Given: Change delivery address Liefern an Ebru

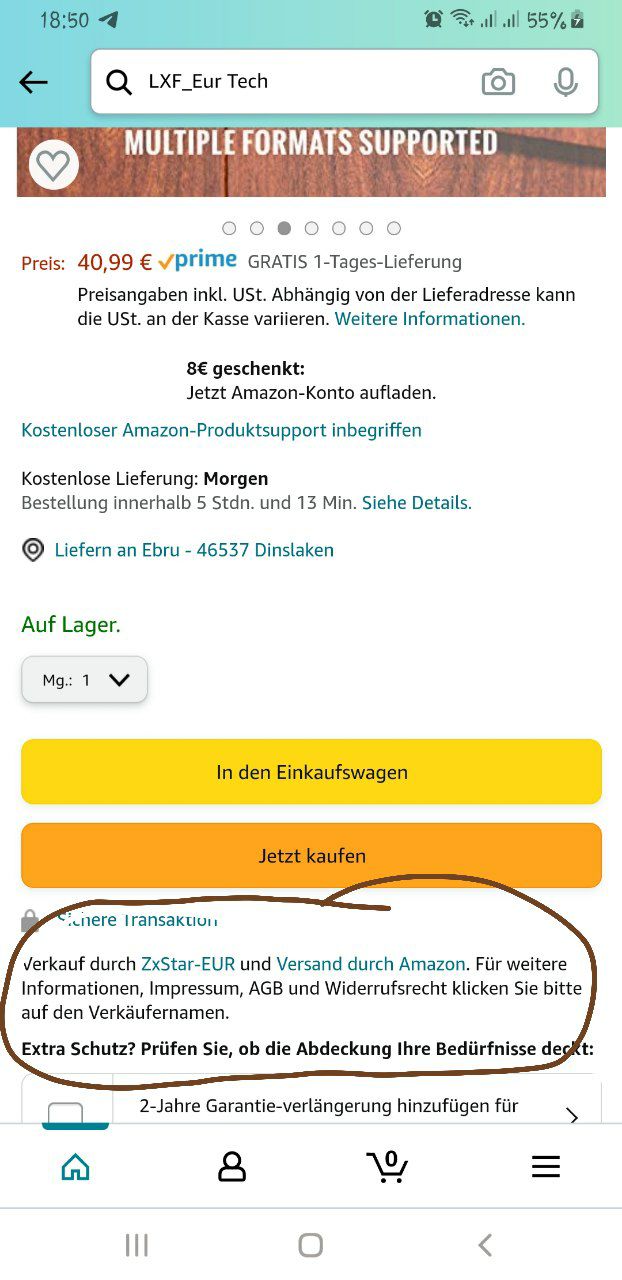Looking at the screenshot, I should (x=193, y=550).
